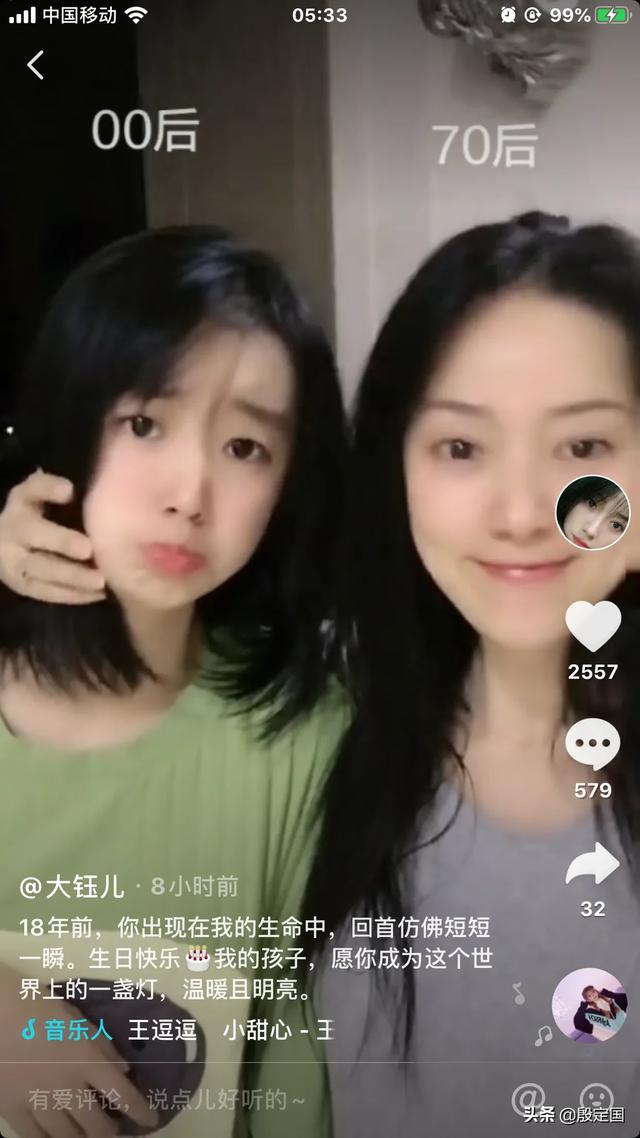Open the spinning music disc
The image size is (640, 1138).
click(589, 1005)
